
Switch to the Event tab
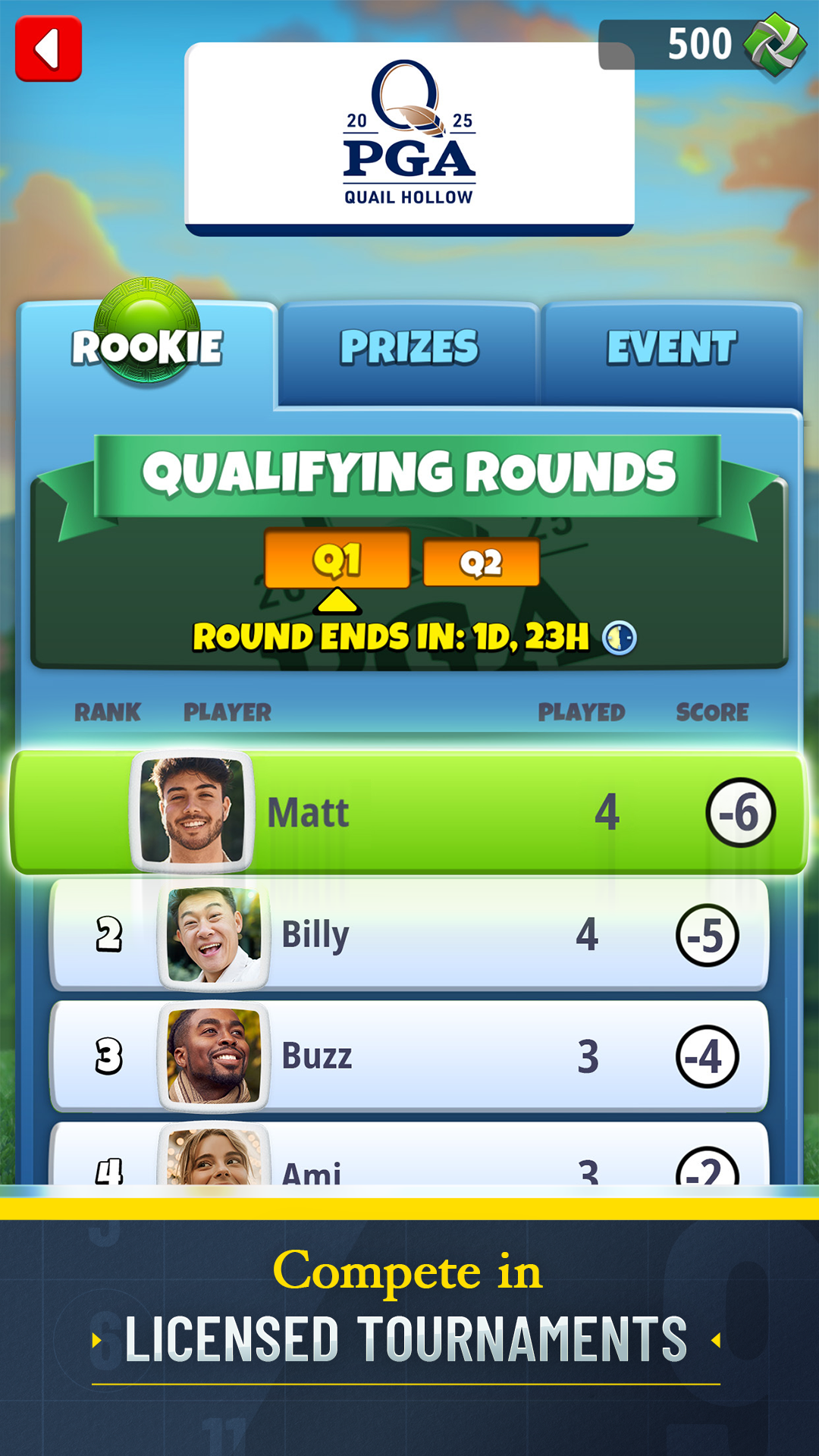click(672, 349)
